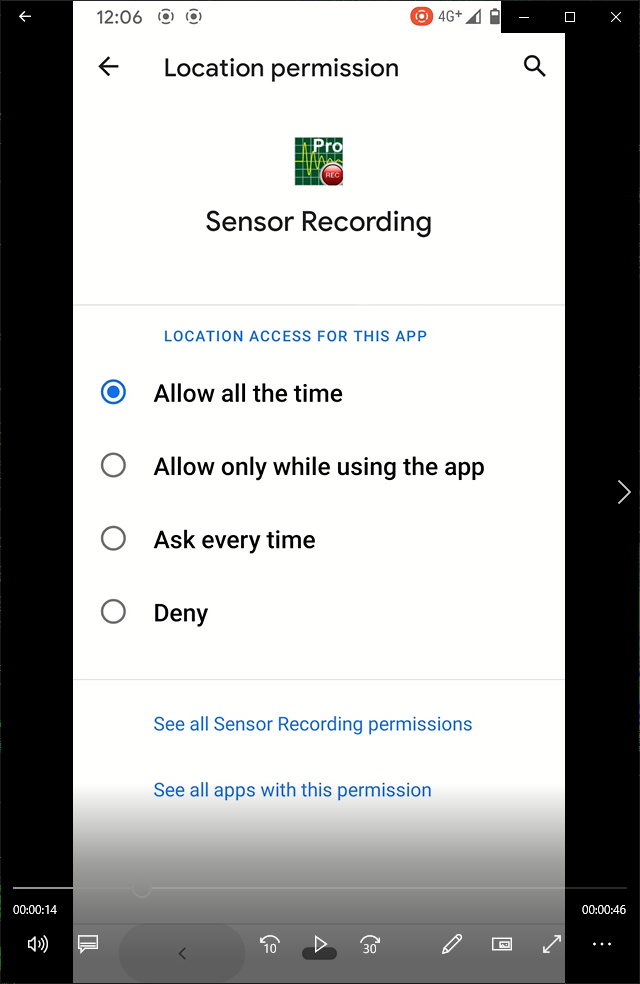Image resolution: width=640 pixels, height=984 pixels.
Task: Minimize the player window
Action: click(524, 17)
